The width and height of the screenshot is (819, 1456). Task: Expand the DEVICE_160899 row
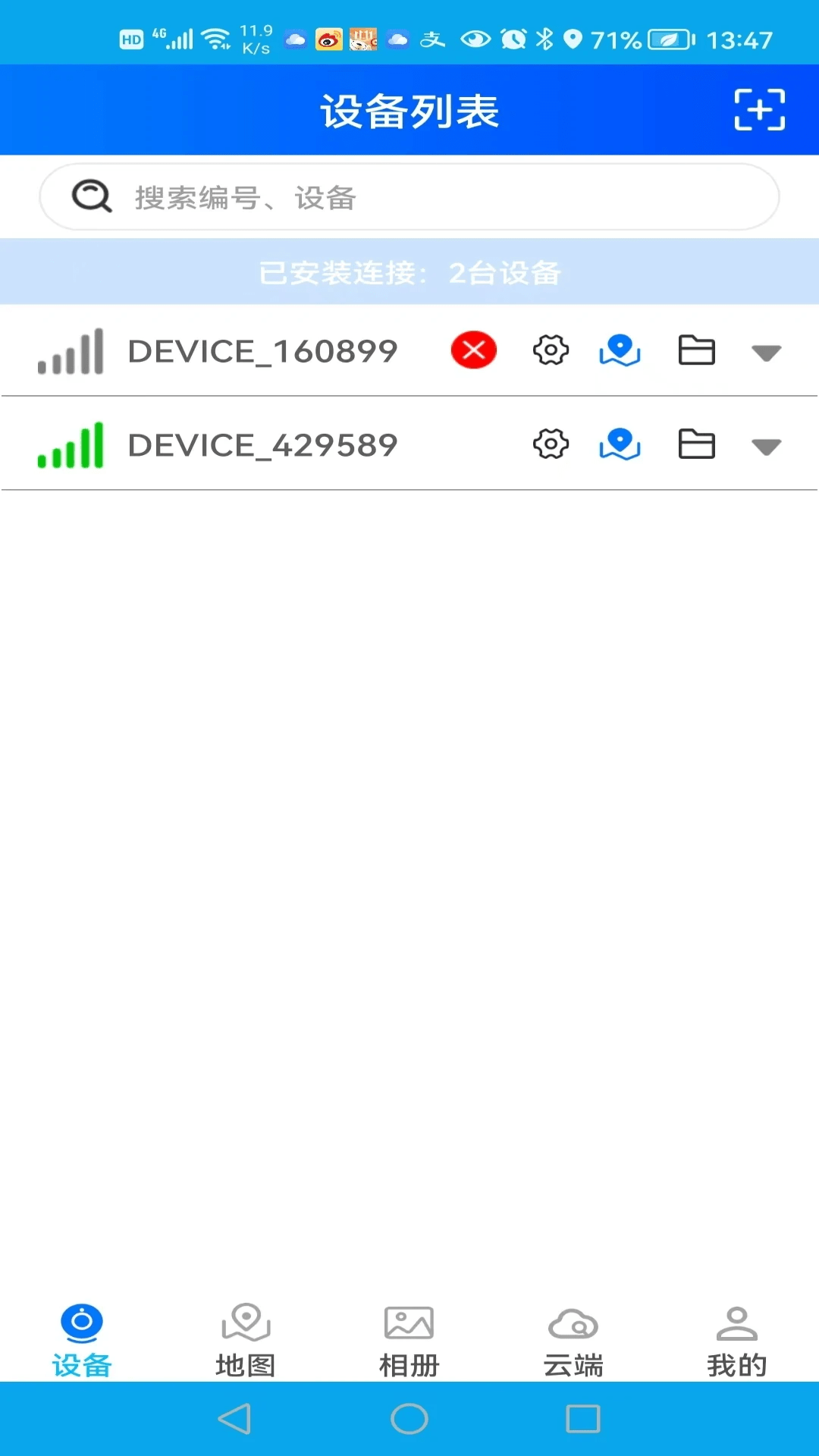click(766, 353)
